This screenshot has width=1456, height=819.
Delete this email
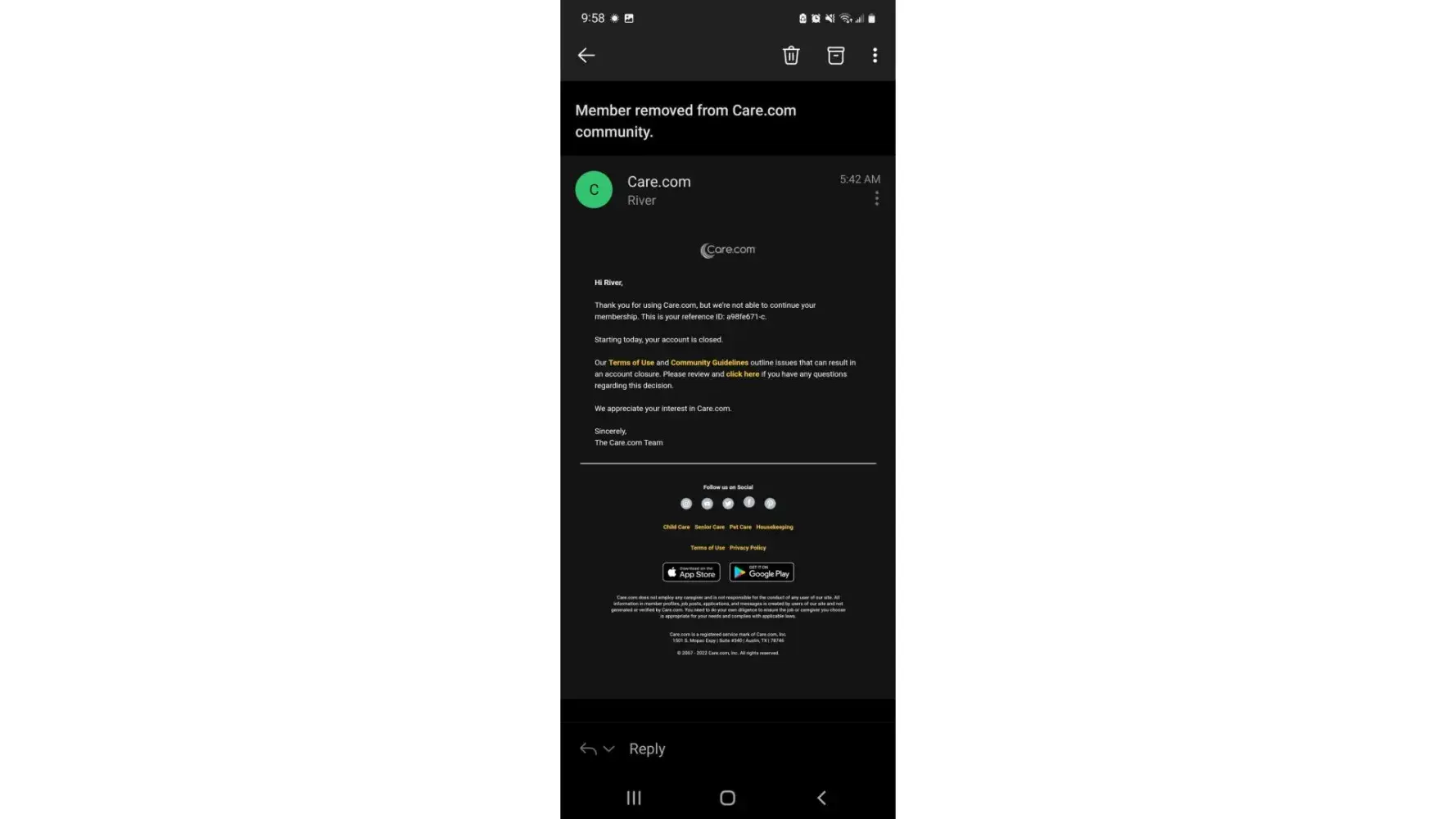[x=790, y=55]
